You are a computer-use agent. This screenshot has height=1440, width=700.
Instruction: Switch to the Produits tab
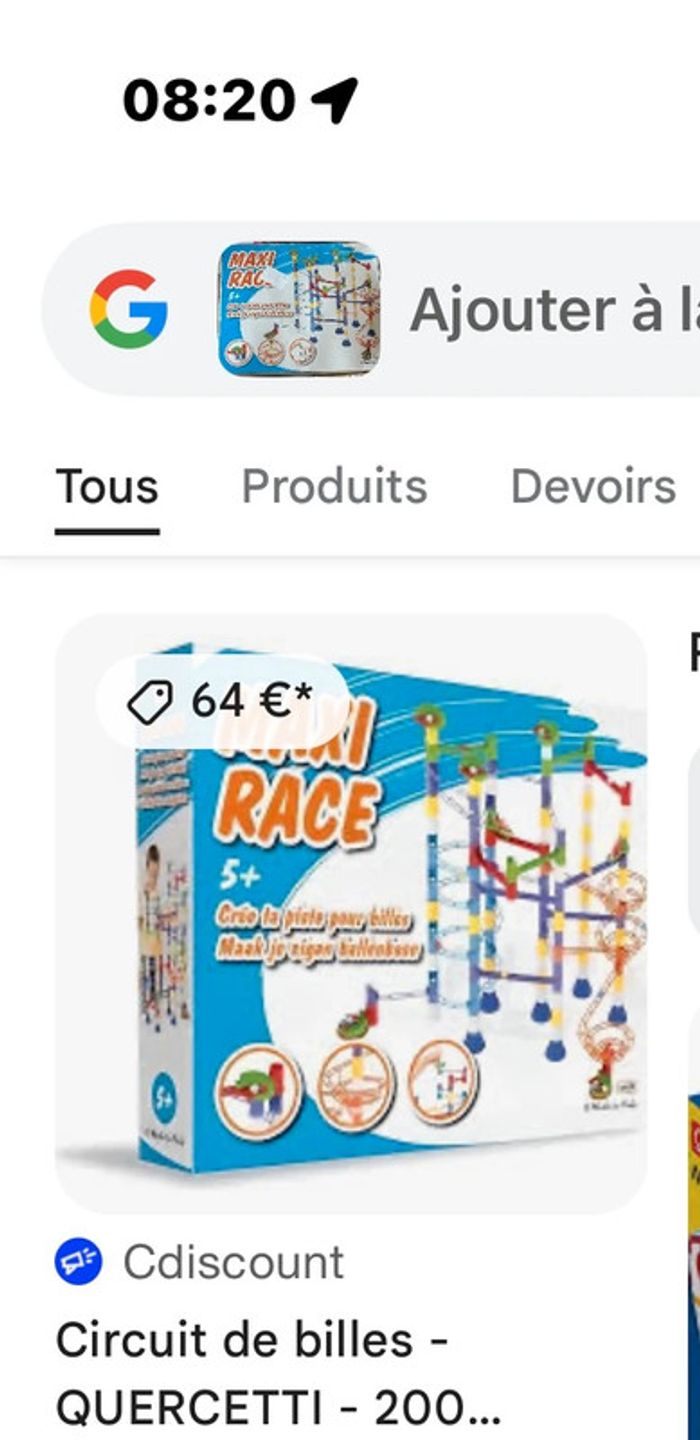coord(334,487)
